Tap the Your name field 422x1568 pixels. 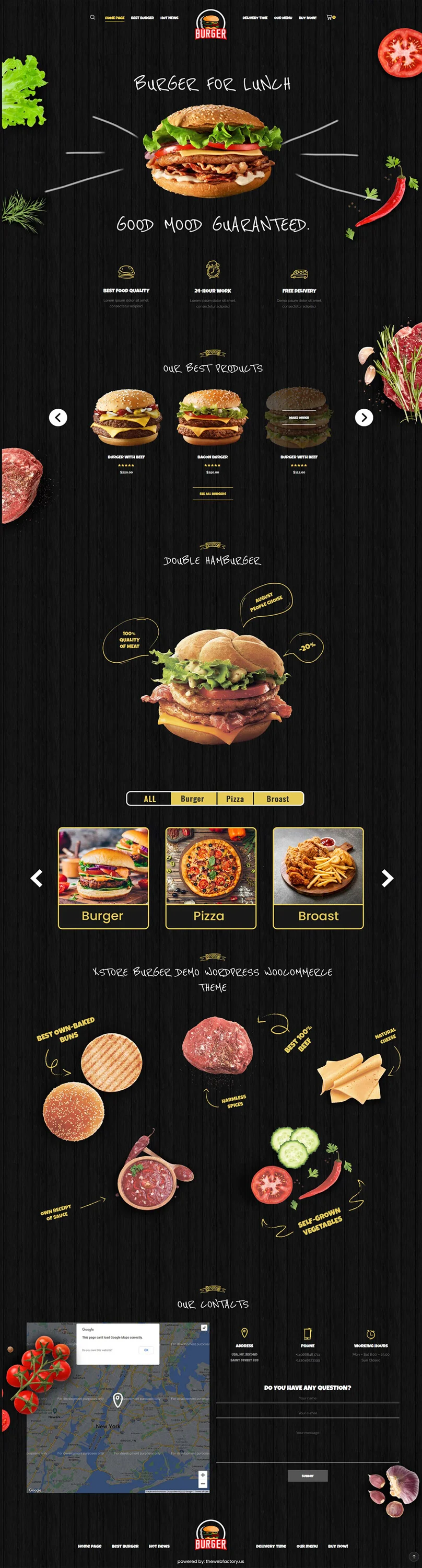click(308, 1398)
